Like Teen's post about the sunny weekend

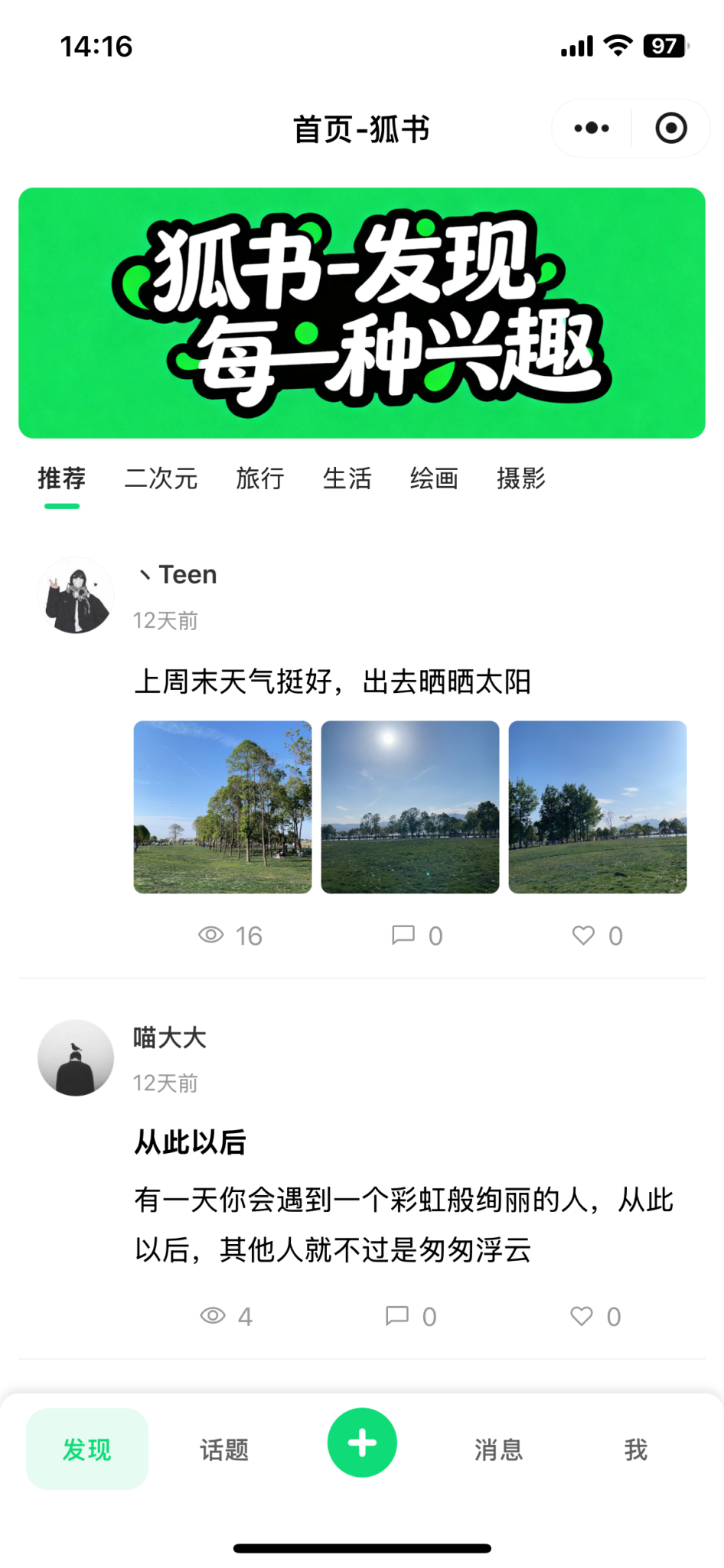pos(597,936)
